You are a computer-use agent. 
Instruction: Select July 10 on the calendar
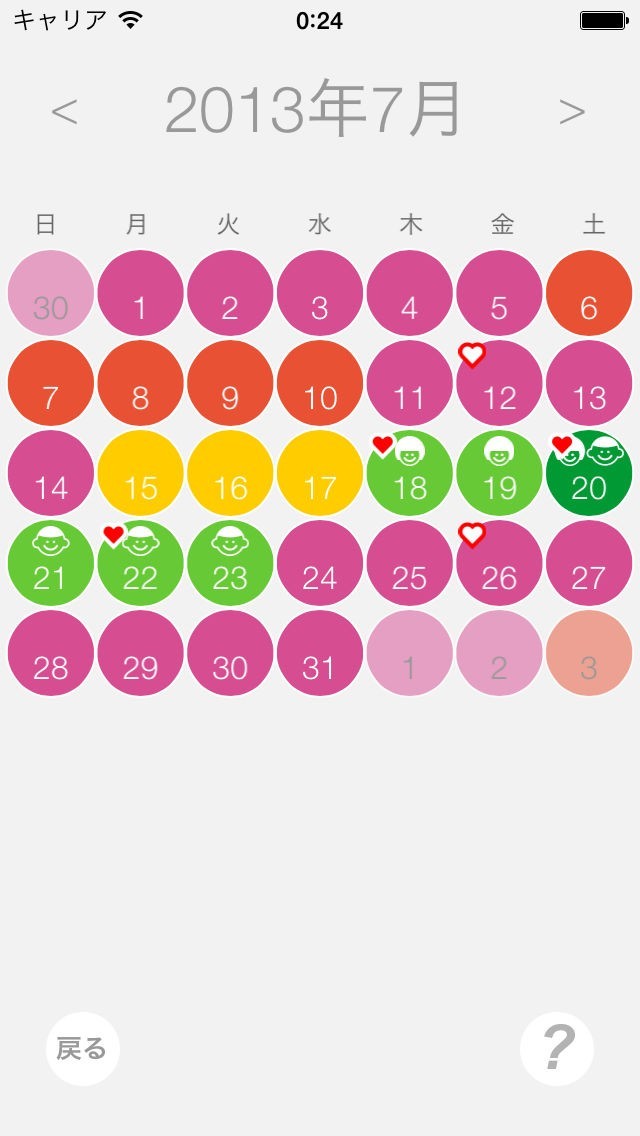(320, 383)
